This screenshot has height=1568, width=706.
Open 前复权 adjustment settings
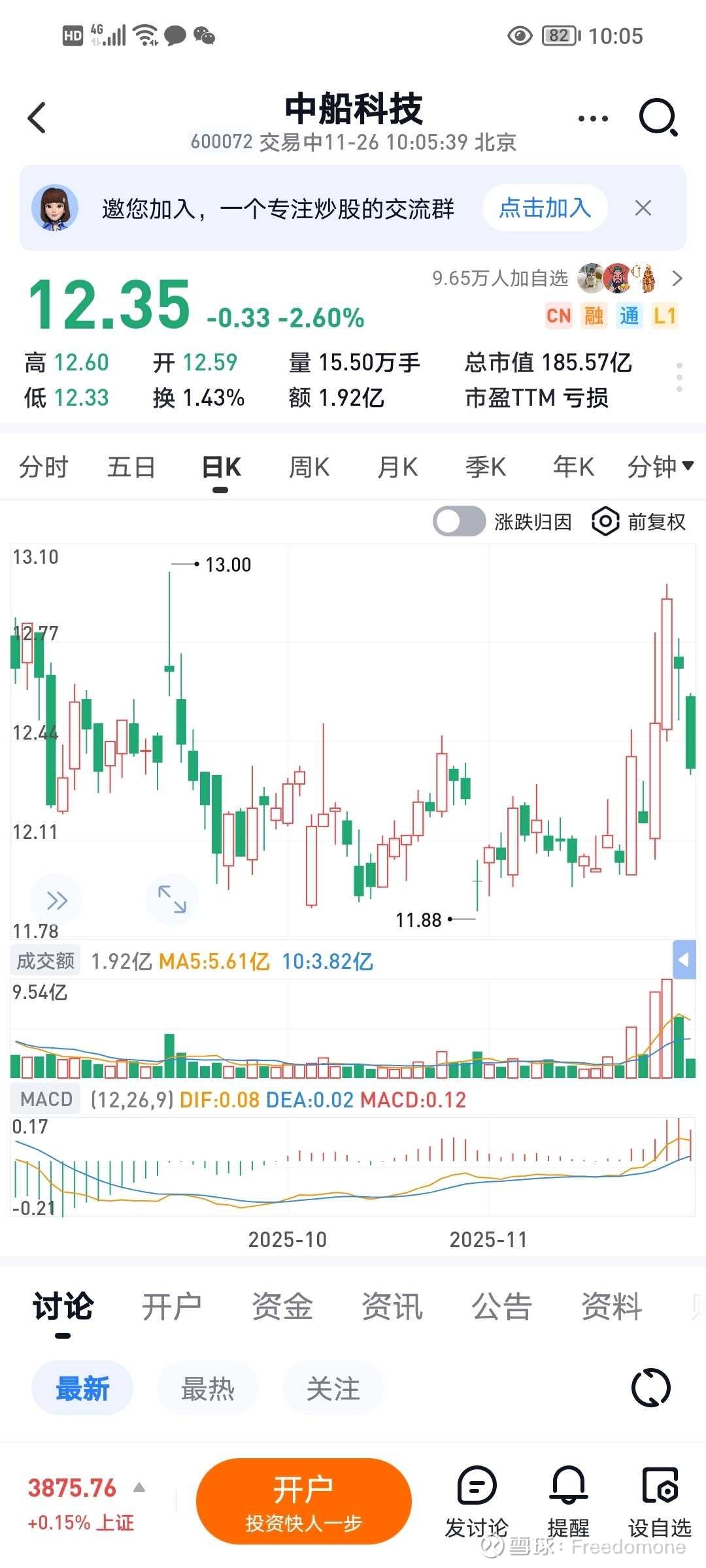click(639, 522)
